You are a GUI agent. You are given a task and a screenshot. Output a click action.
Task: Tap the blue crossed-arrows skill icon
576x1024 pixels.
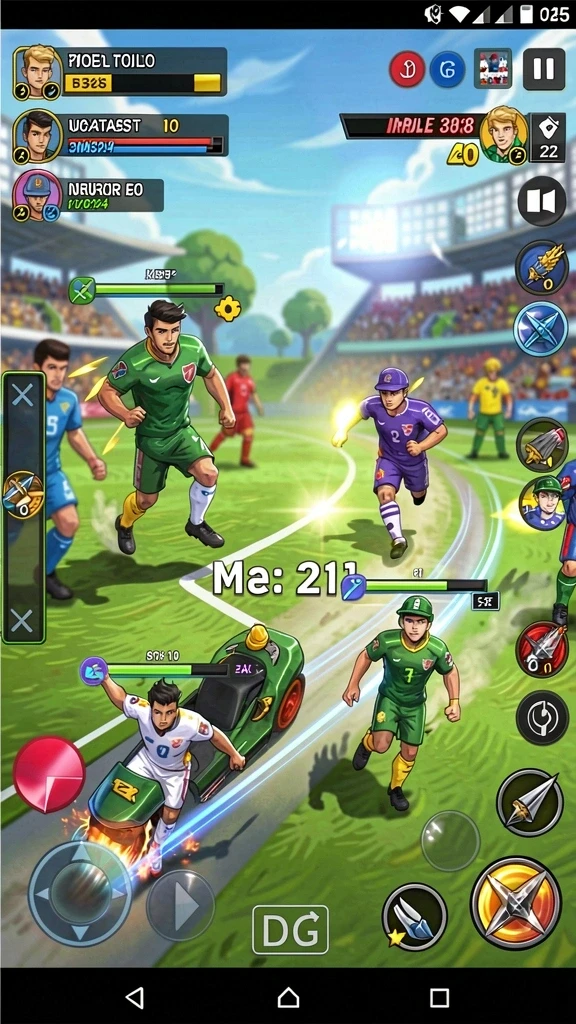(541, 328)
